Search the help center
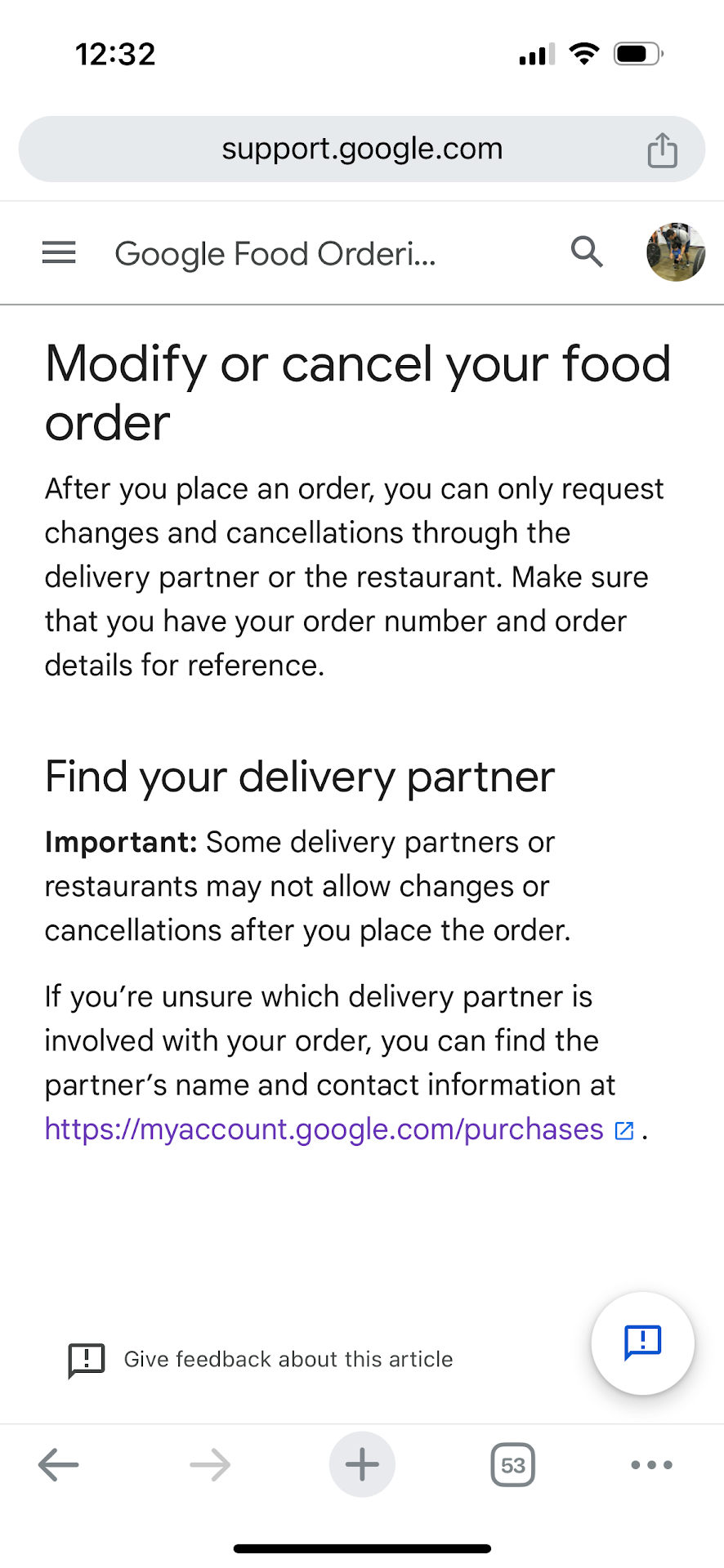The height and width of the screenshot is (1568, 724). [586, 252]
